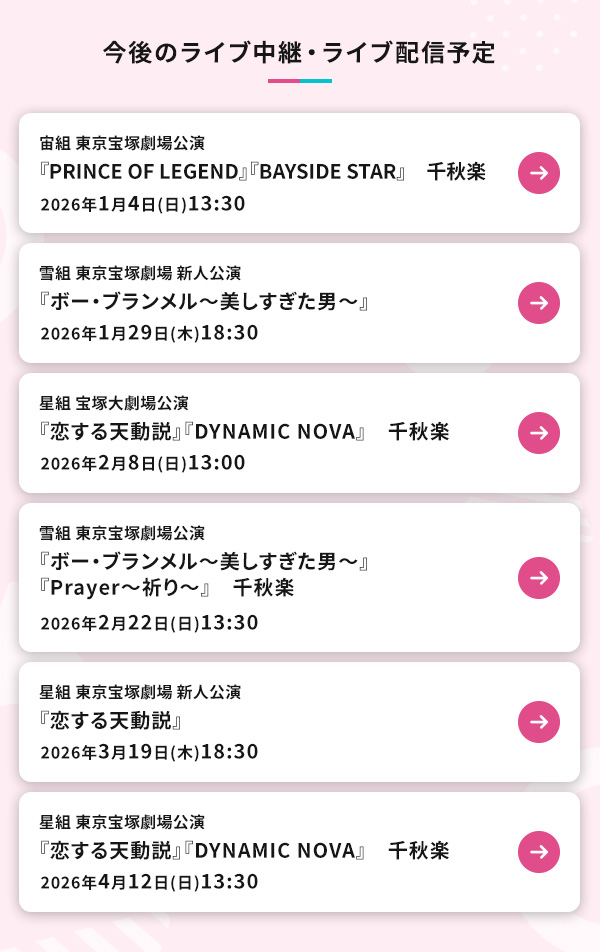Choose 星組 新人公演 on 2026年3月19日
Screen dimensions: 600x952
coord(299,722)
